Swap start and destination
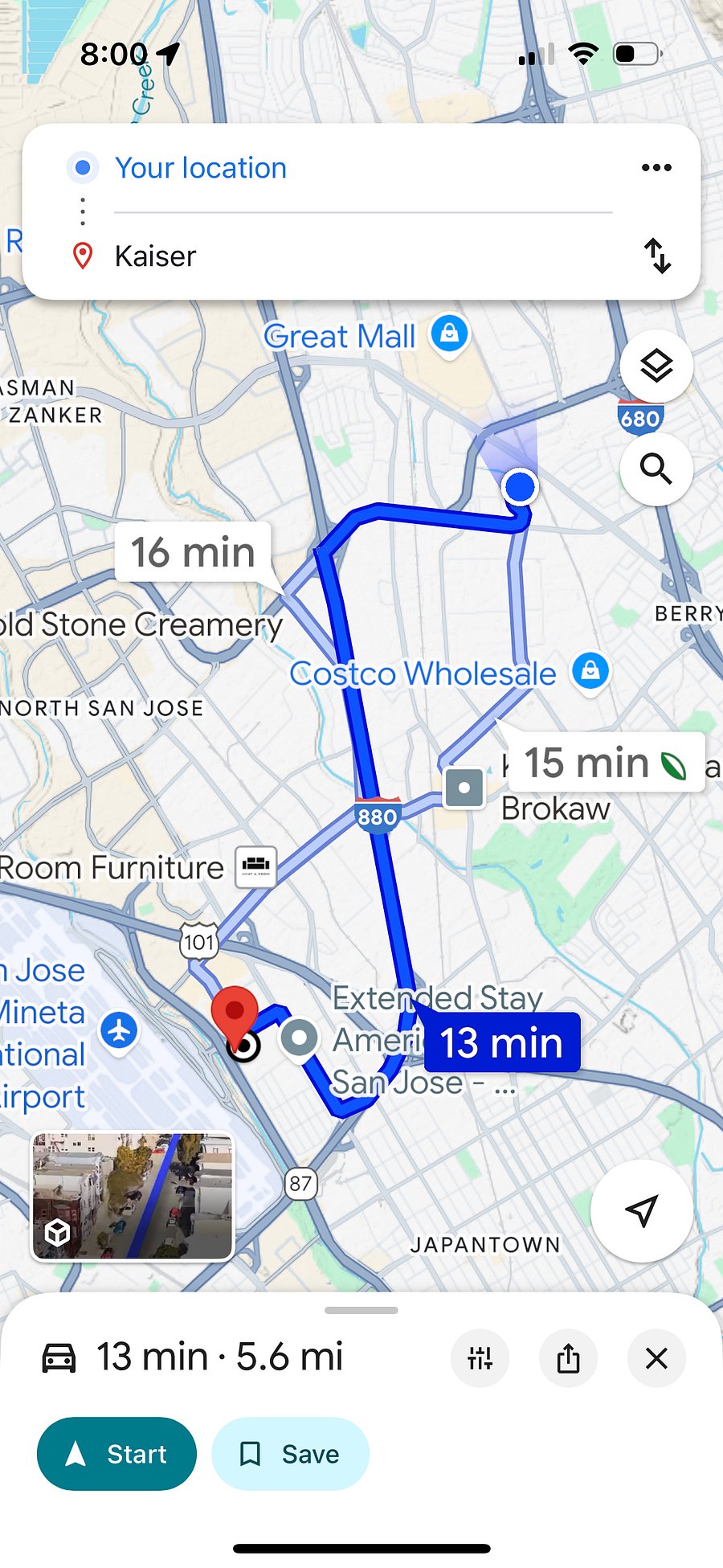 click(x=657, y=256)
